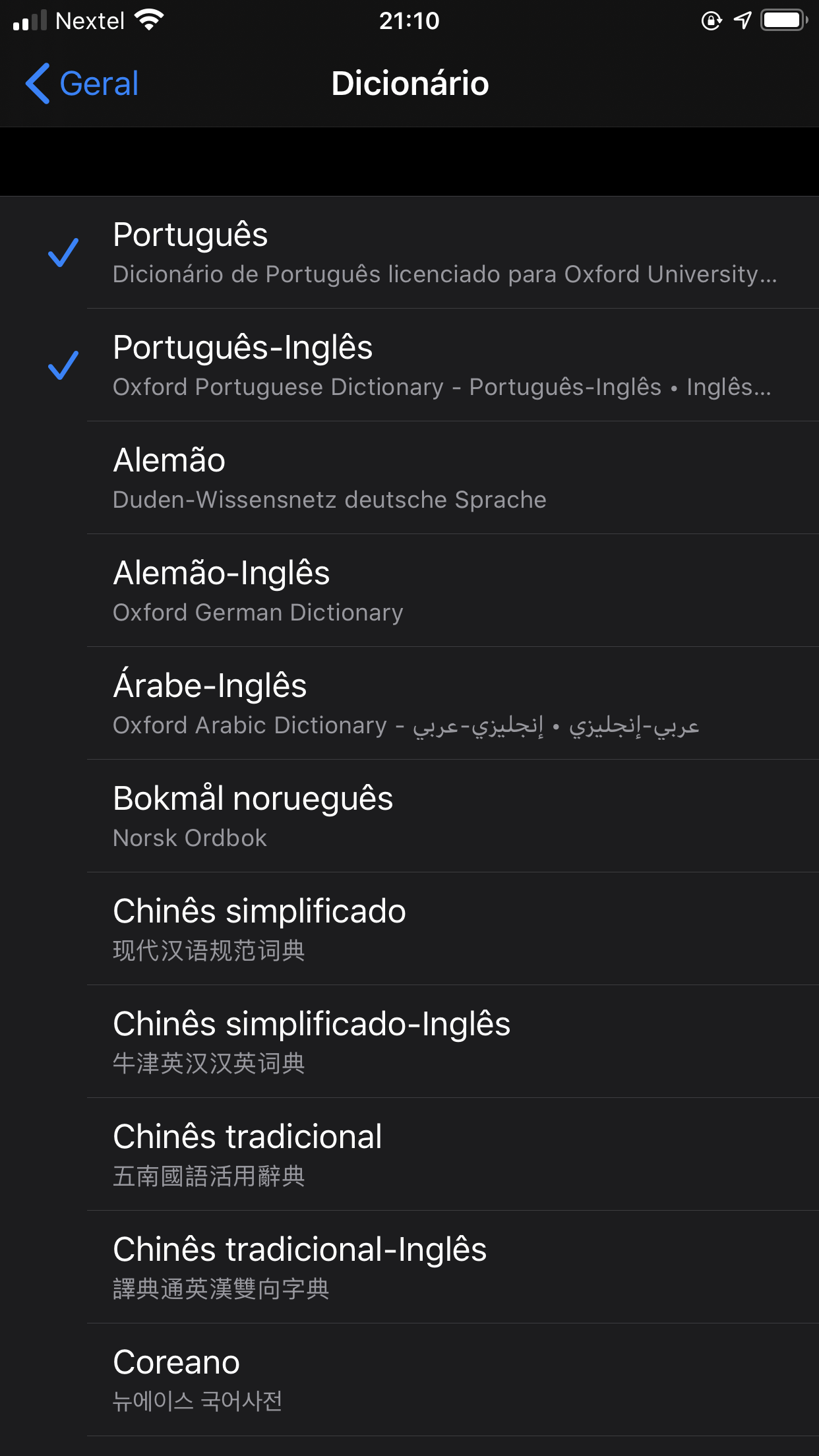The width and height of the screenshot is (819, 1456).
Task: Enable the Alemão dictionary
Action: tap(409, 478)
